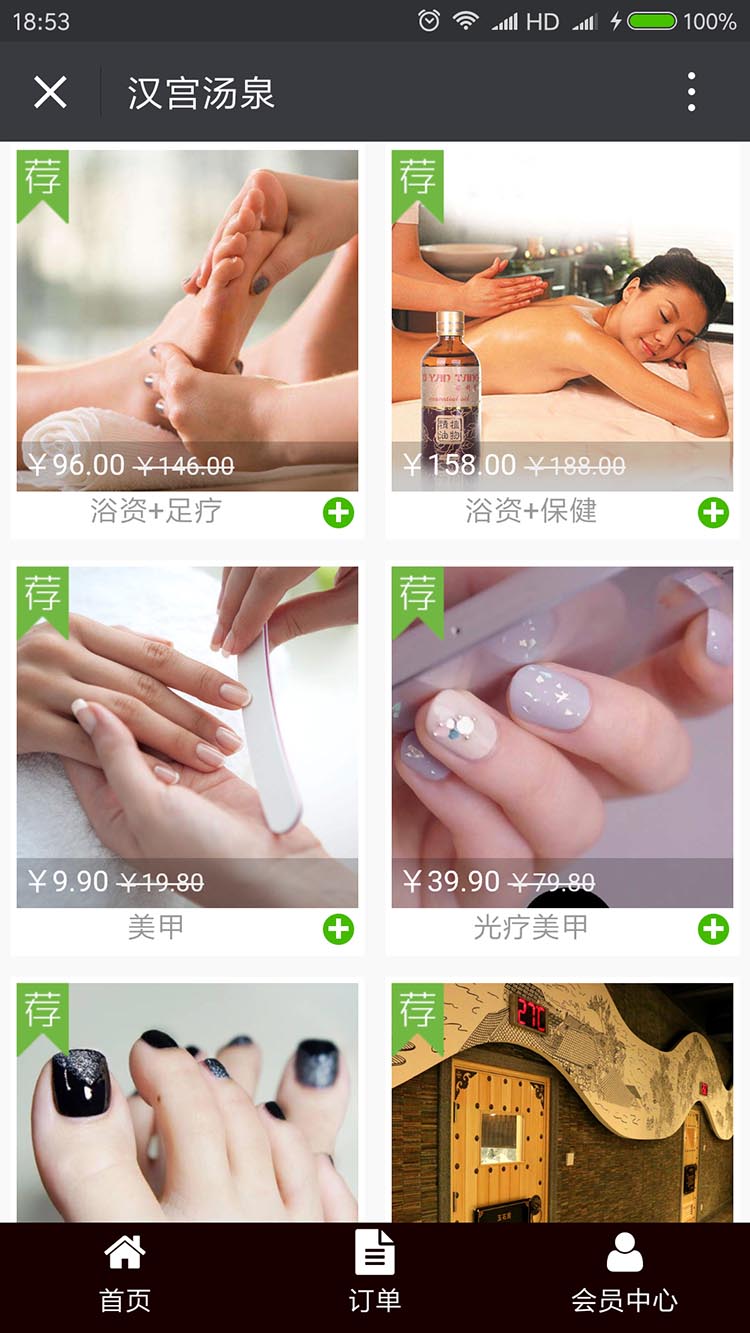Screen dimensions: 750x1333
Task: Tap the green plus icon on 浴资+足疗
Action: click(x=338, y=512)
